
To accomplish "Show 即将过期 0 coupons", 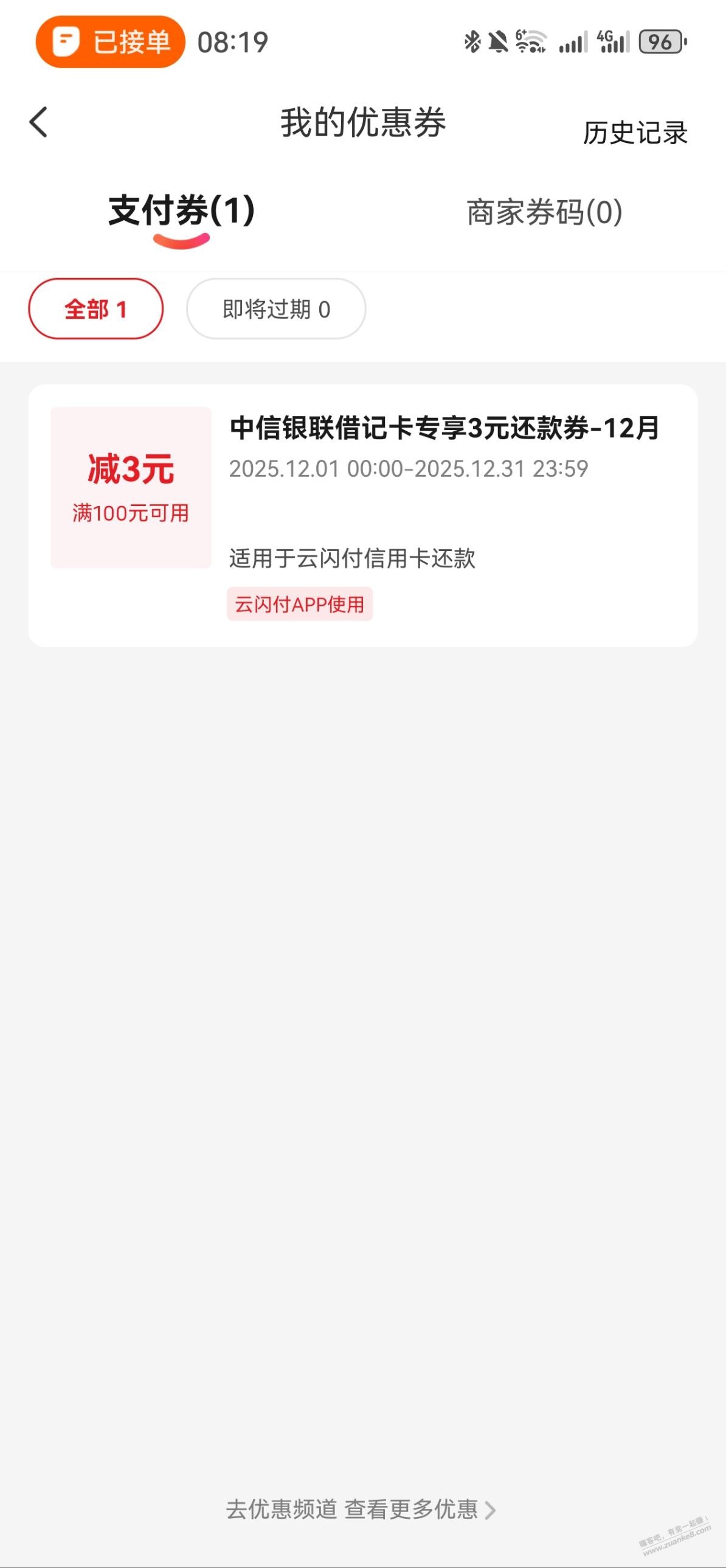I will [x=275, y=308].
